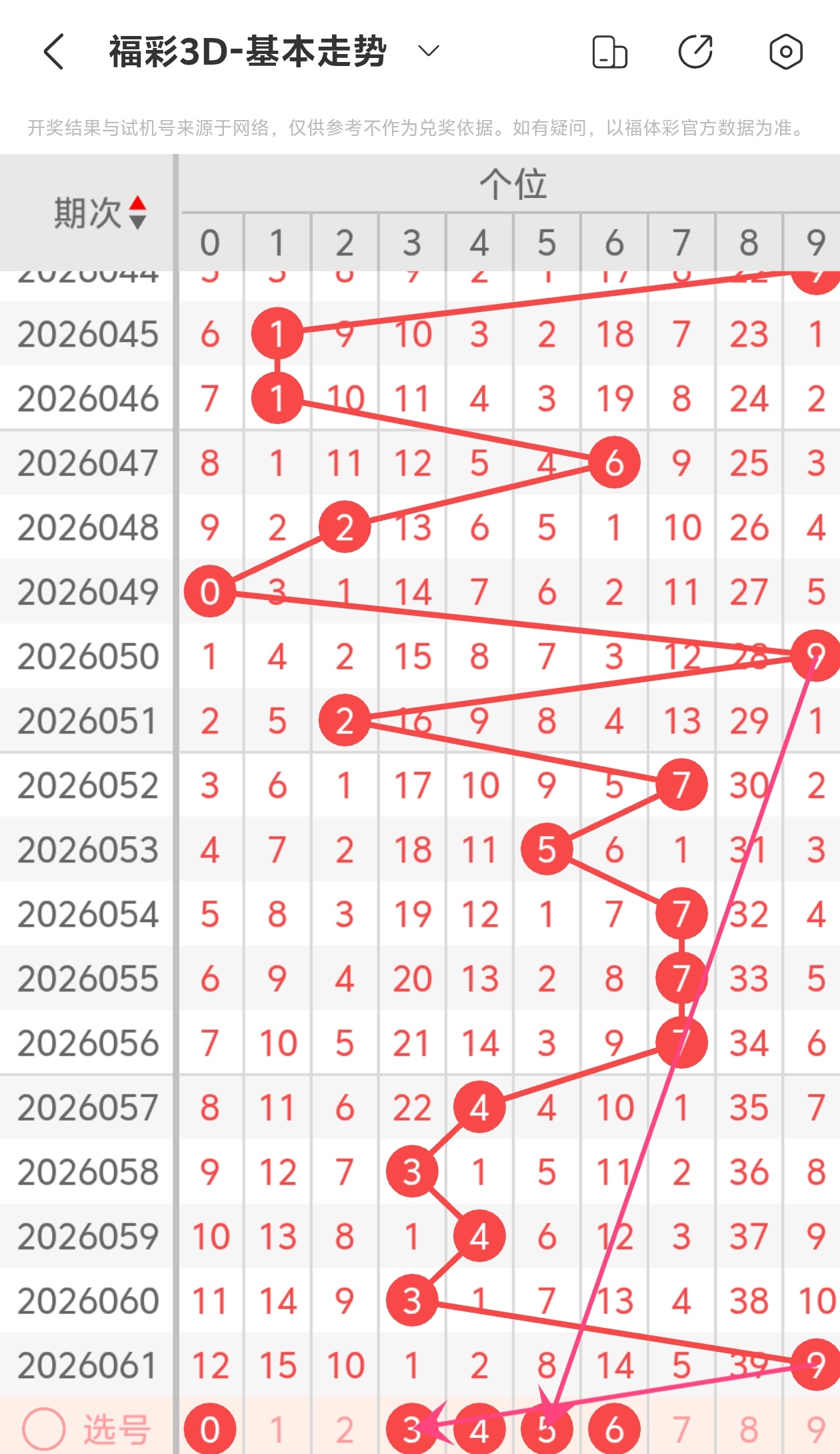Image resolution: width=840 pixels, height=1454 pixels.
Task: Deselect number 0 in the 选号 row
Action: tap(210, 1429)
